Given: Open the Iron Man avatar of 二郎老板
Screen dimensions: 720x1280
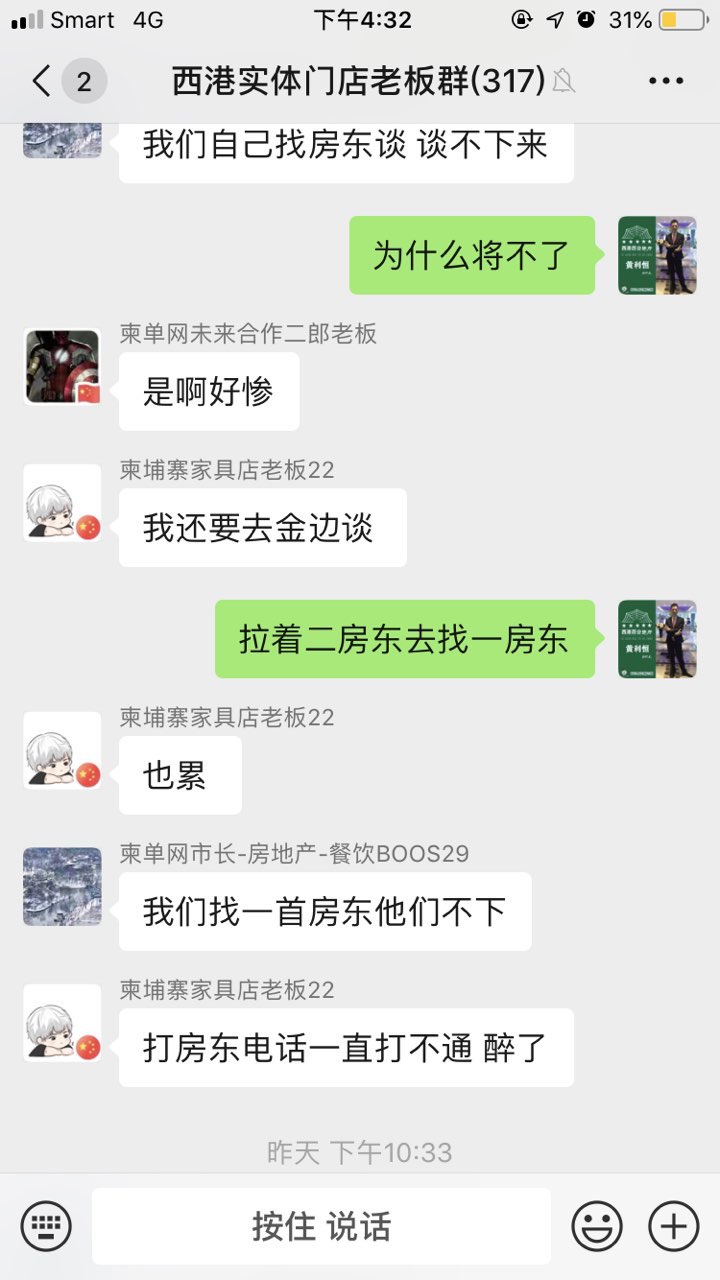Looking at the screenshot, I should 62,367.
